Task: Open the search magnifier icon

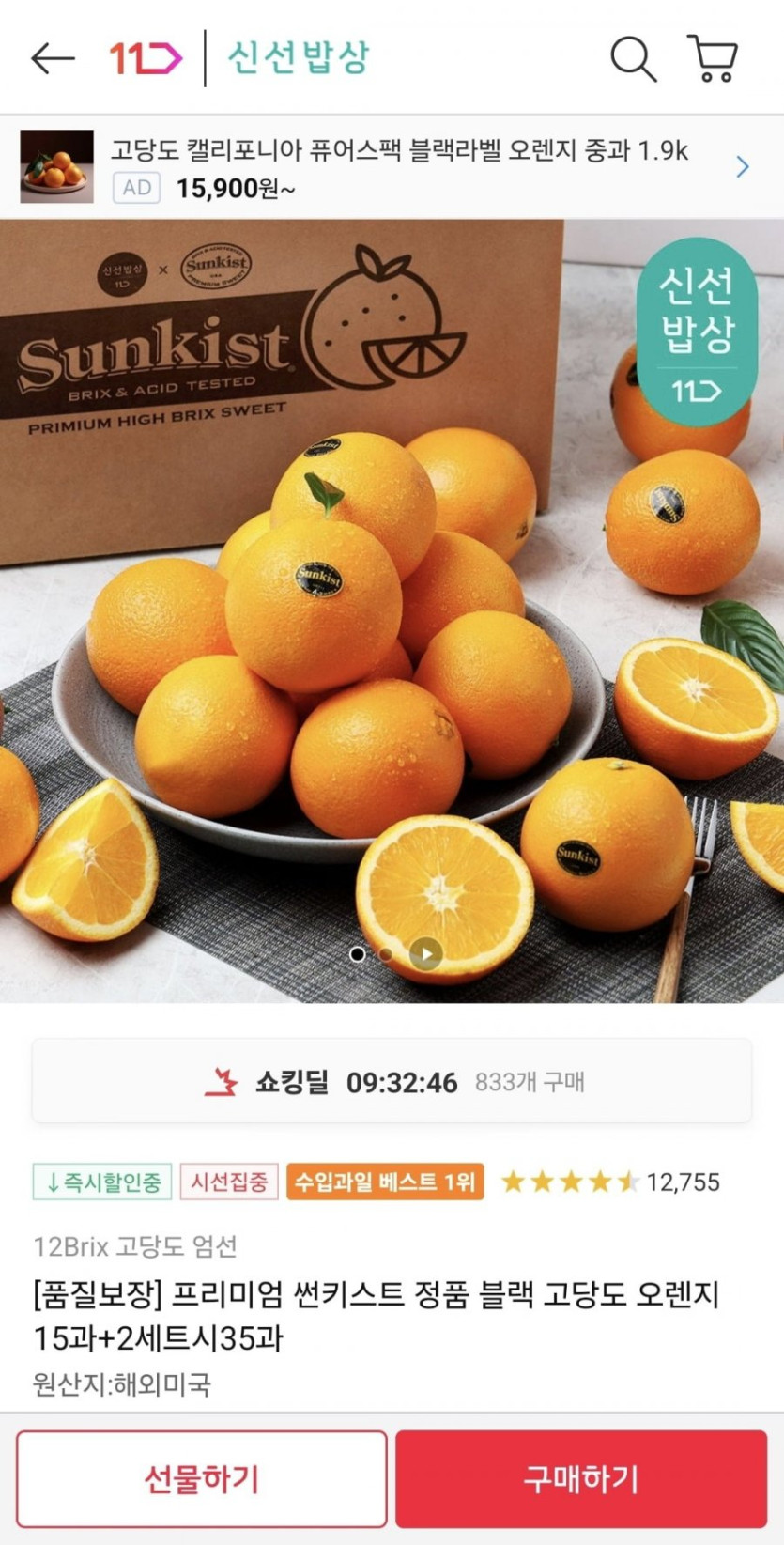Action: click(633, 58)
